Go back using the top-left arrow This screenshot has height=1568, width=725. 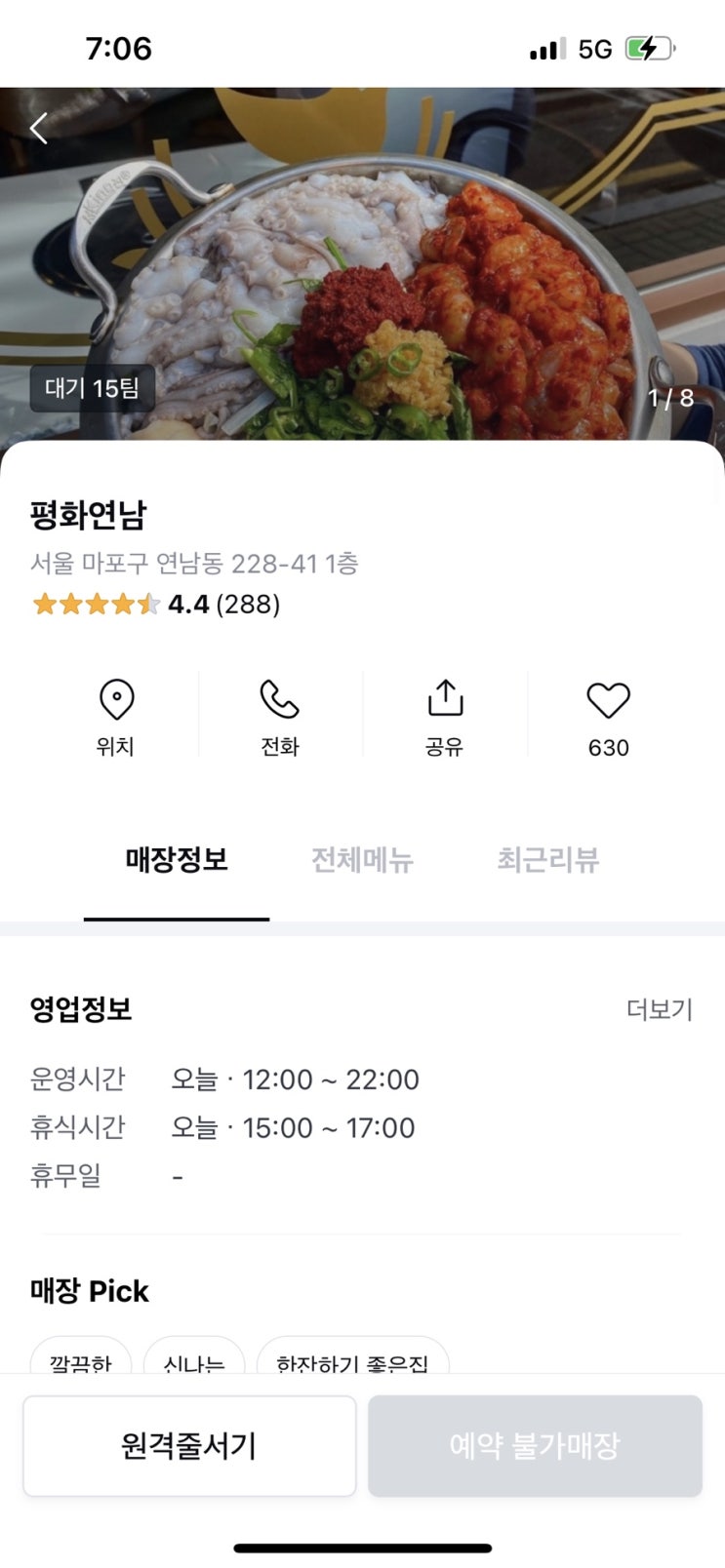[39, 128]
